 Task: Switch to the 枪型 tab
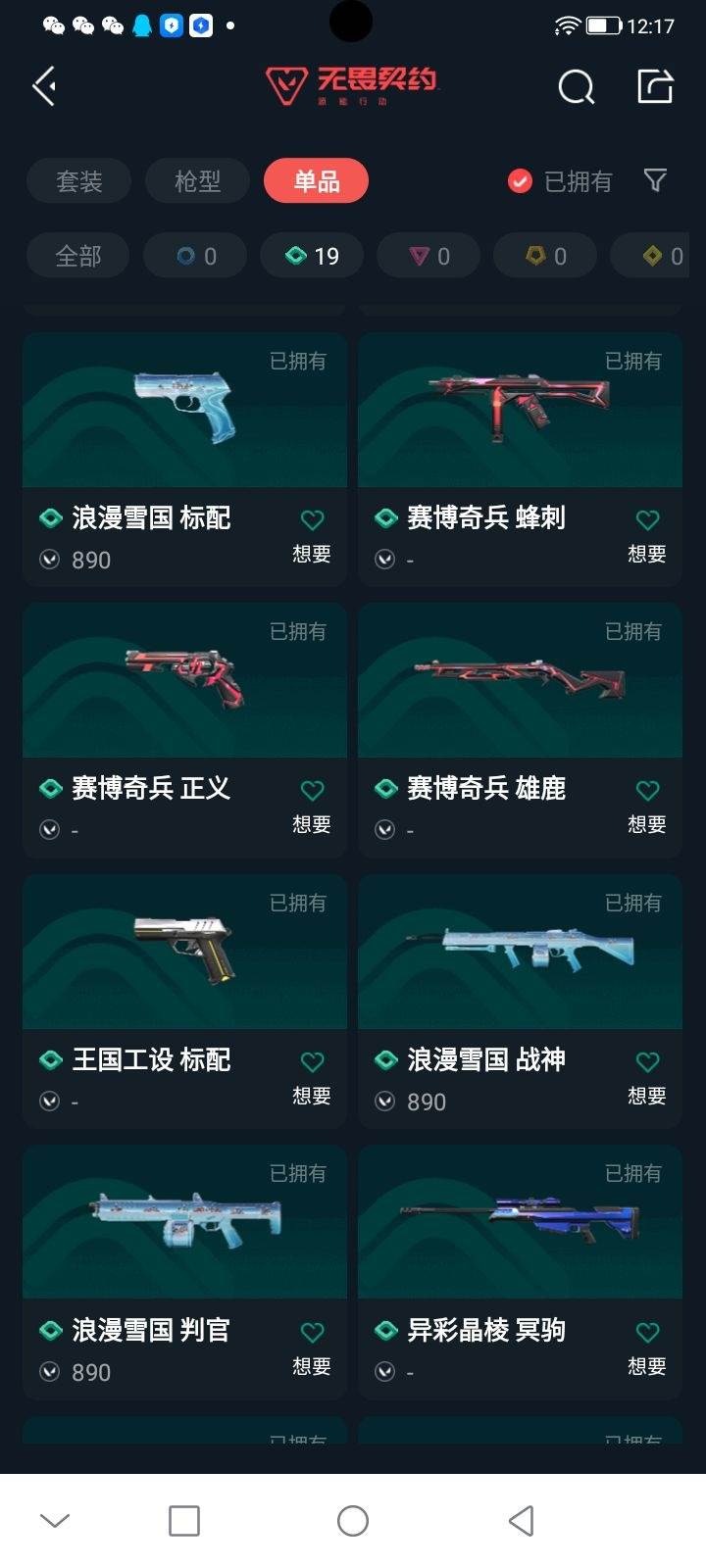point(195,180)
